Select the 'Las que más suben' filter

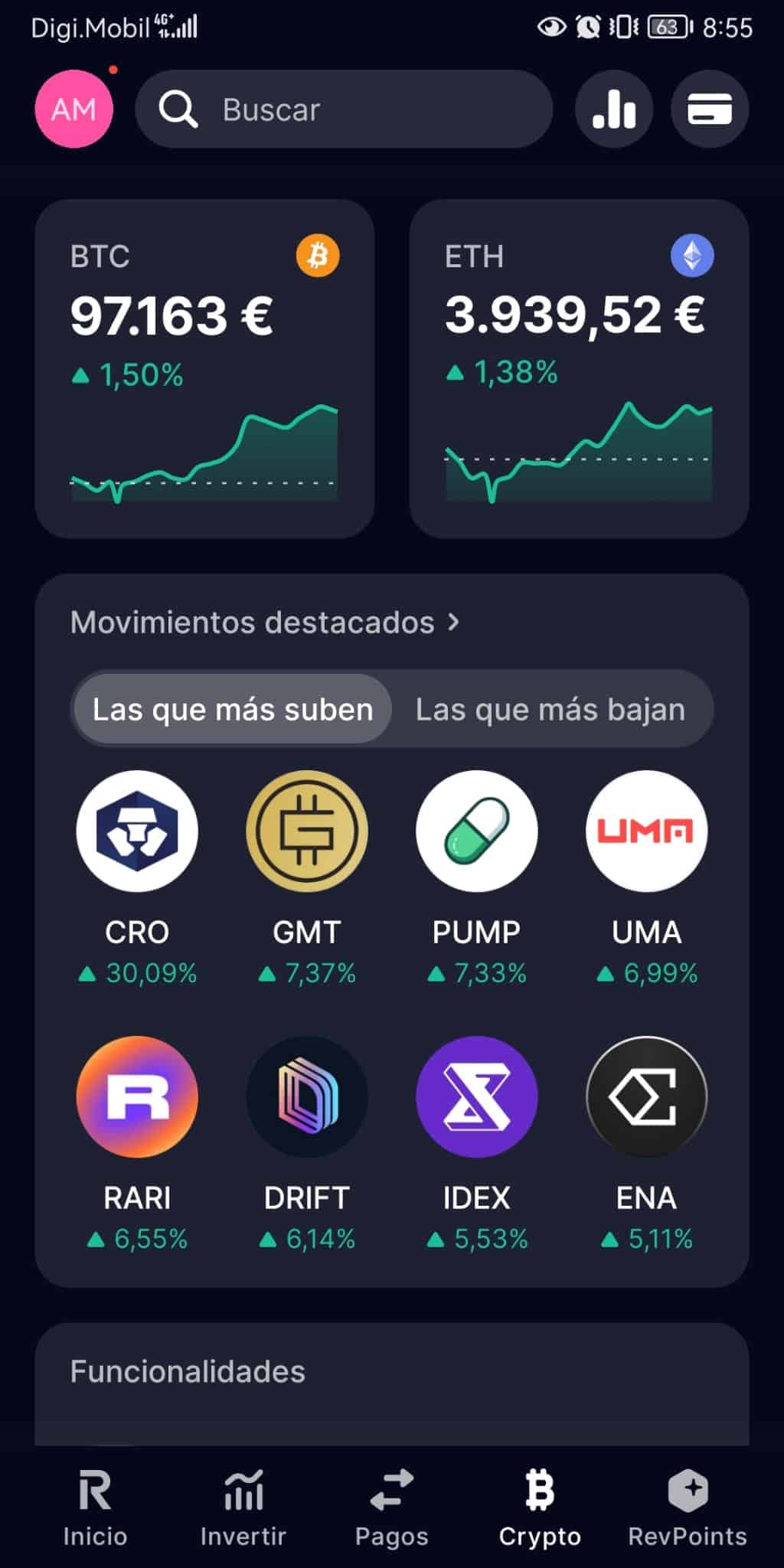click(x=231, y=709)
